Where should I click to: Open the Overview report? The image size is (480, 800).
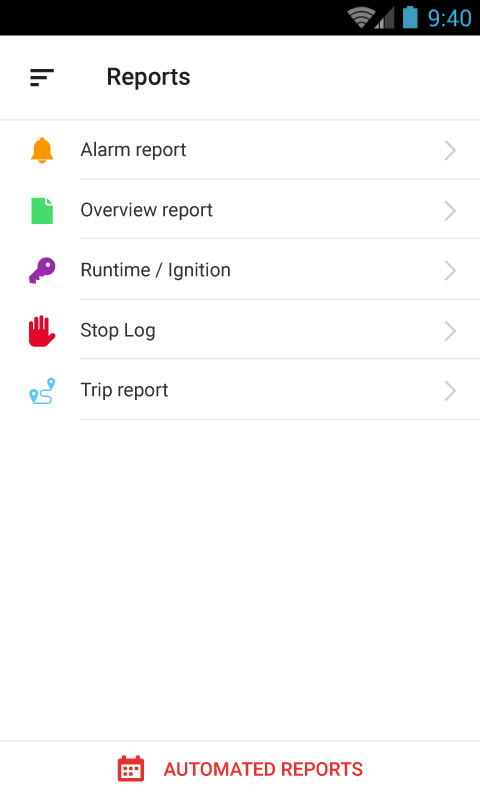pyautogui.click(x=240, y=210)
